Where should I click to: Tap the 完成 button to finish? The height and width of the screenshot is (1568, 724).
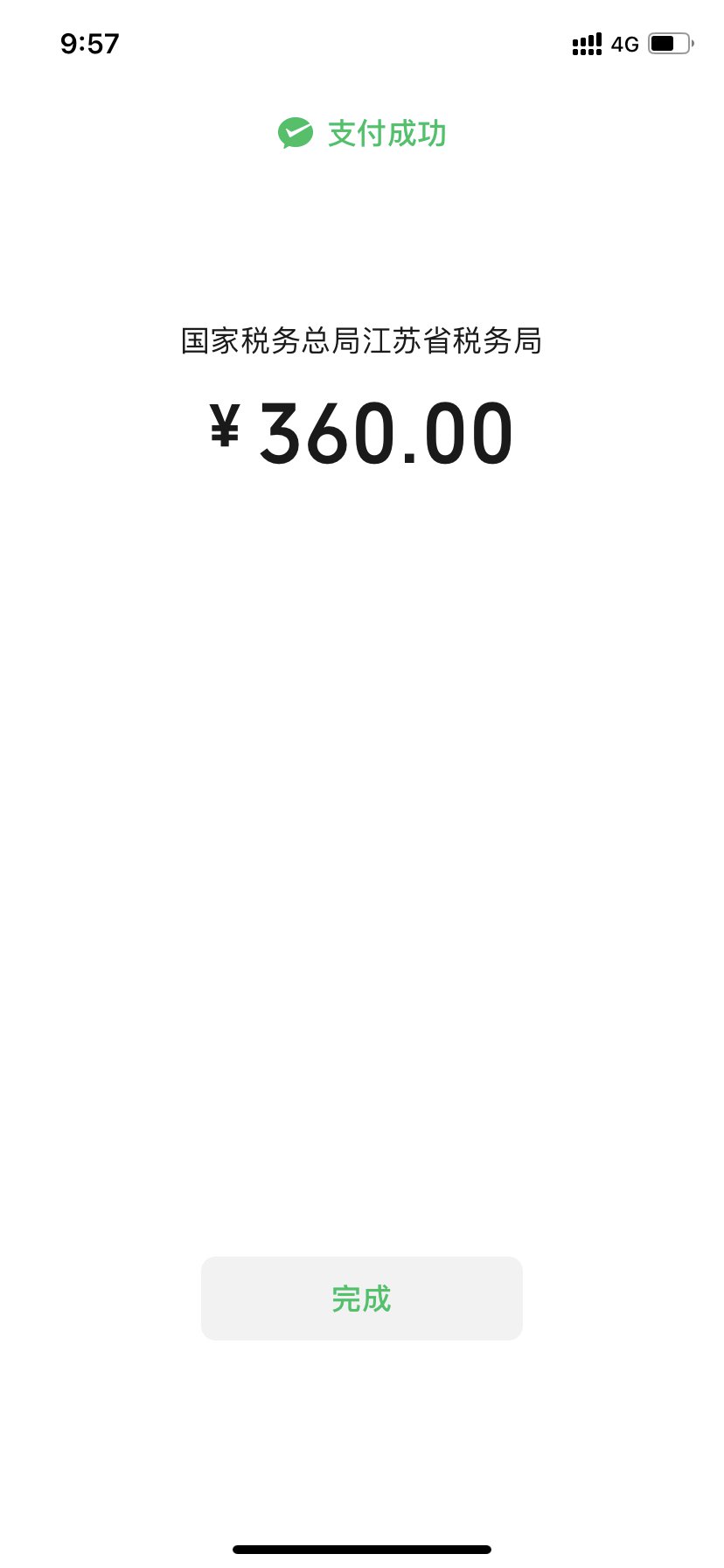tap(361, 1298)
